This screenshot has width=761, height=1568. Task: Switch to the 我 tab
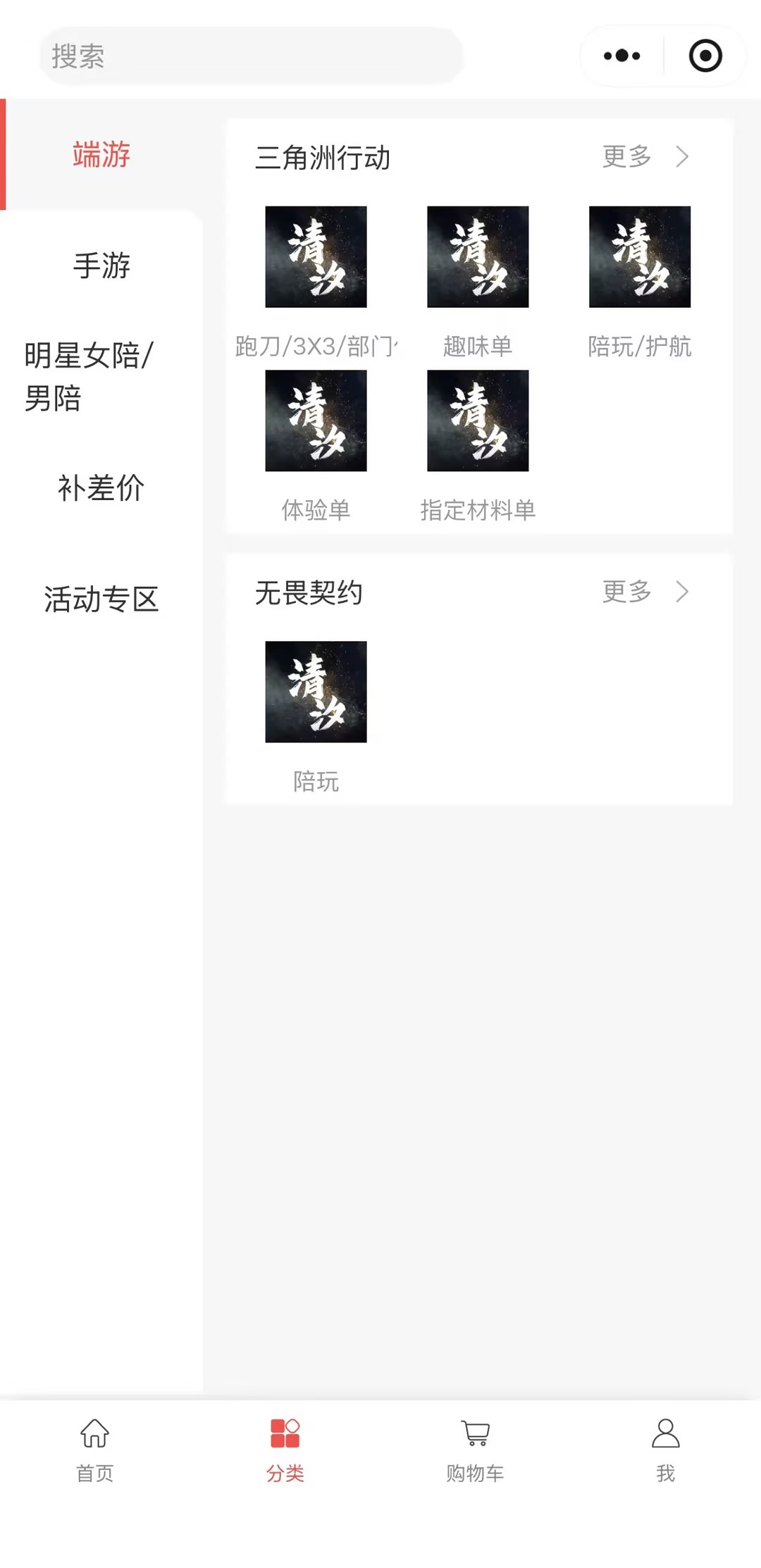(x=666, y=1450)
